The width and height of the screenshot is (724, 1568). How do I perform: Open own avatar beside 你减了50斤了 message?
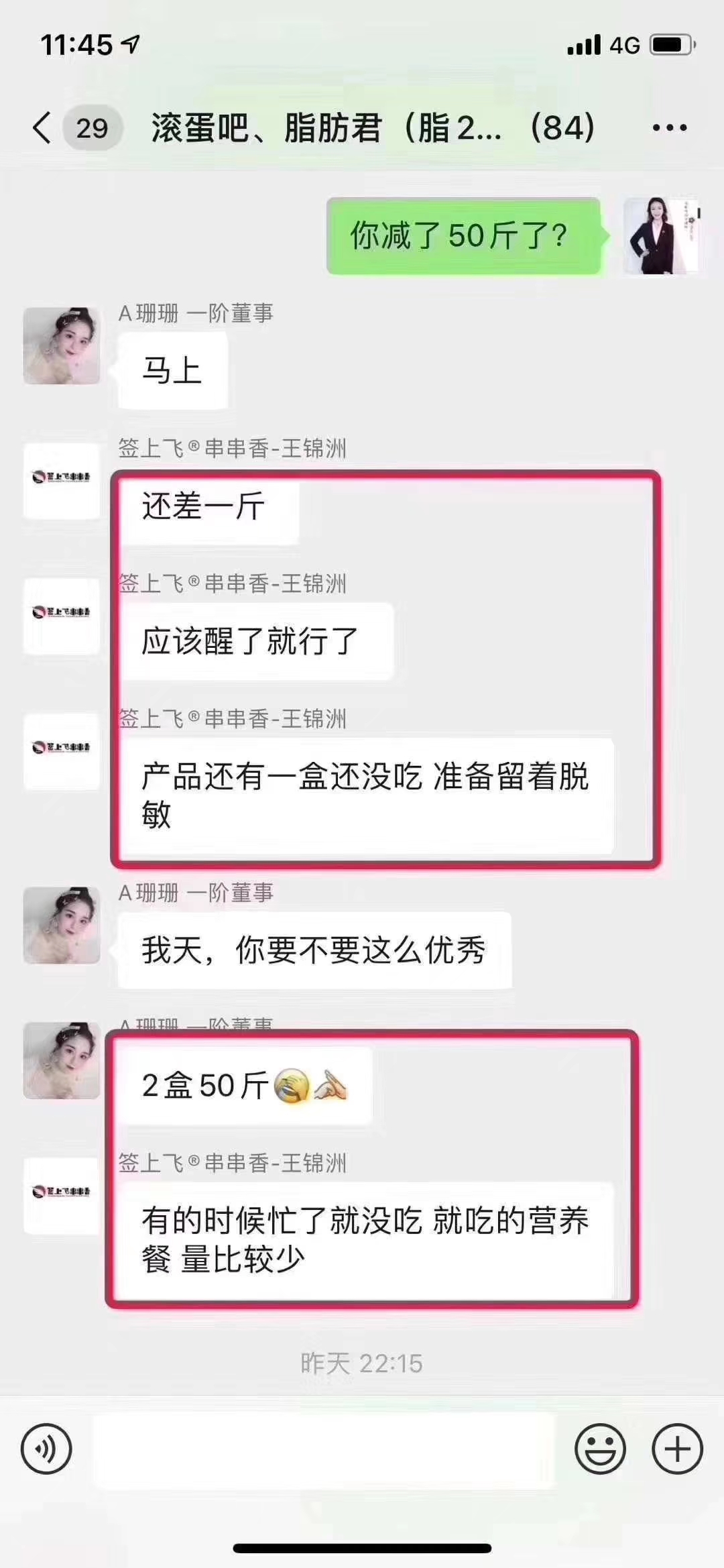pyautogui.click(x=661, y=235)
